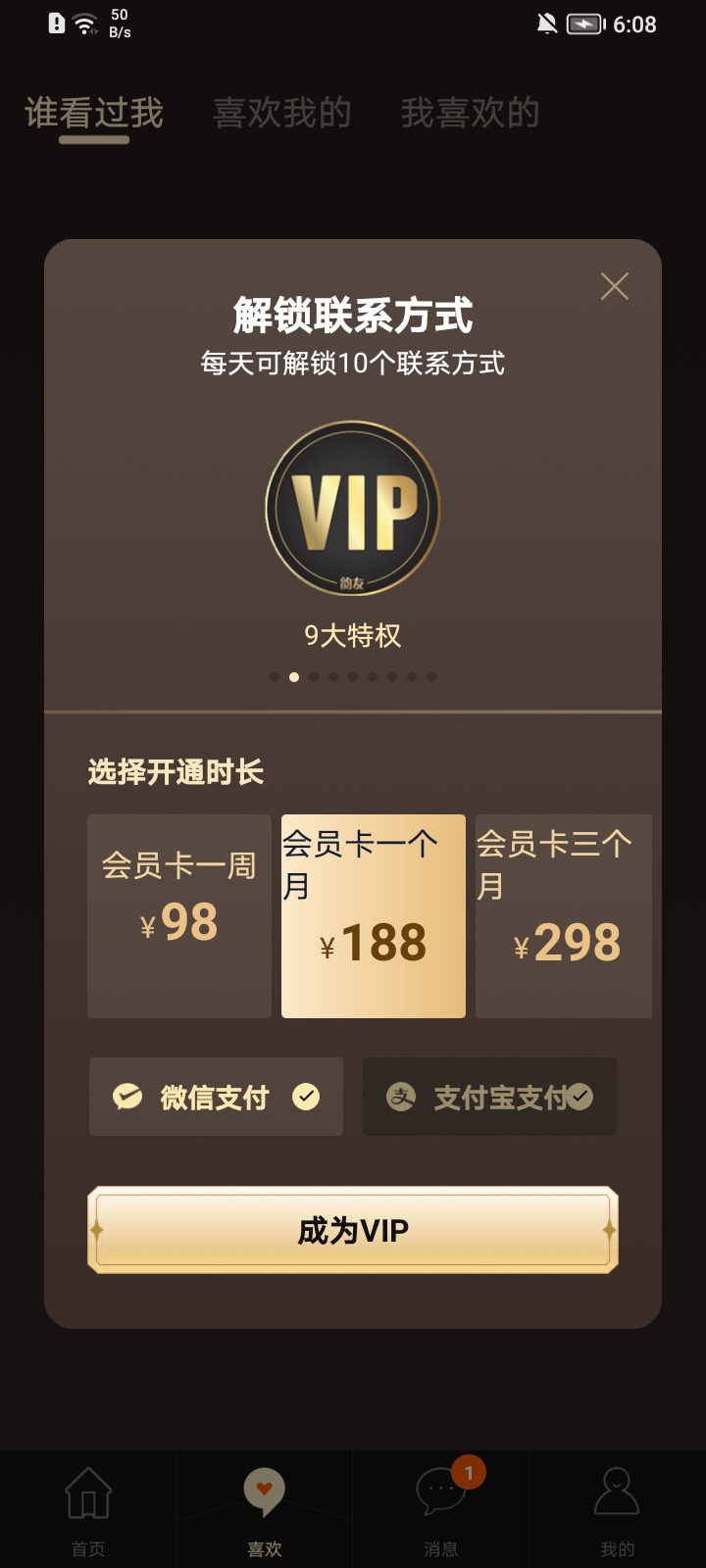Open the 消息 tab
This screenshot has width=706, height=1568.
(441, 1511)
